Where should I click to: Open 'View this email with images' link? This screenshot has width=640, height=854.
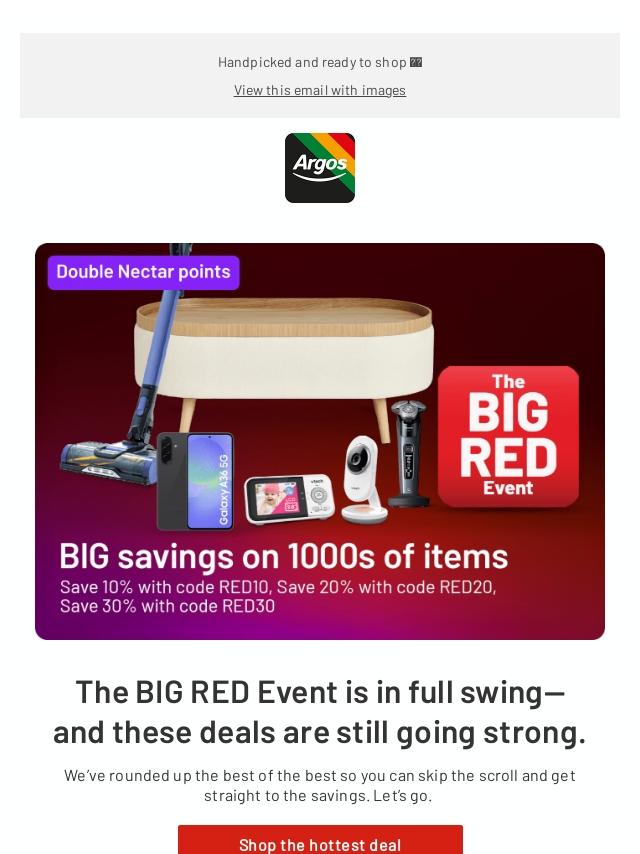tap(320, 90)
